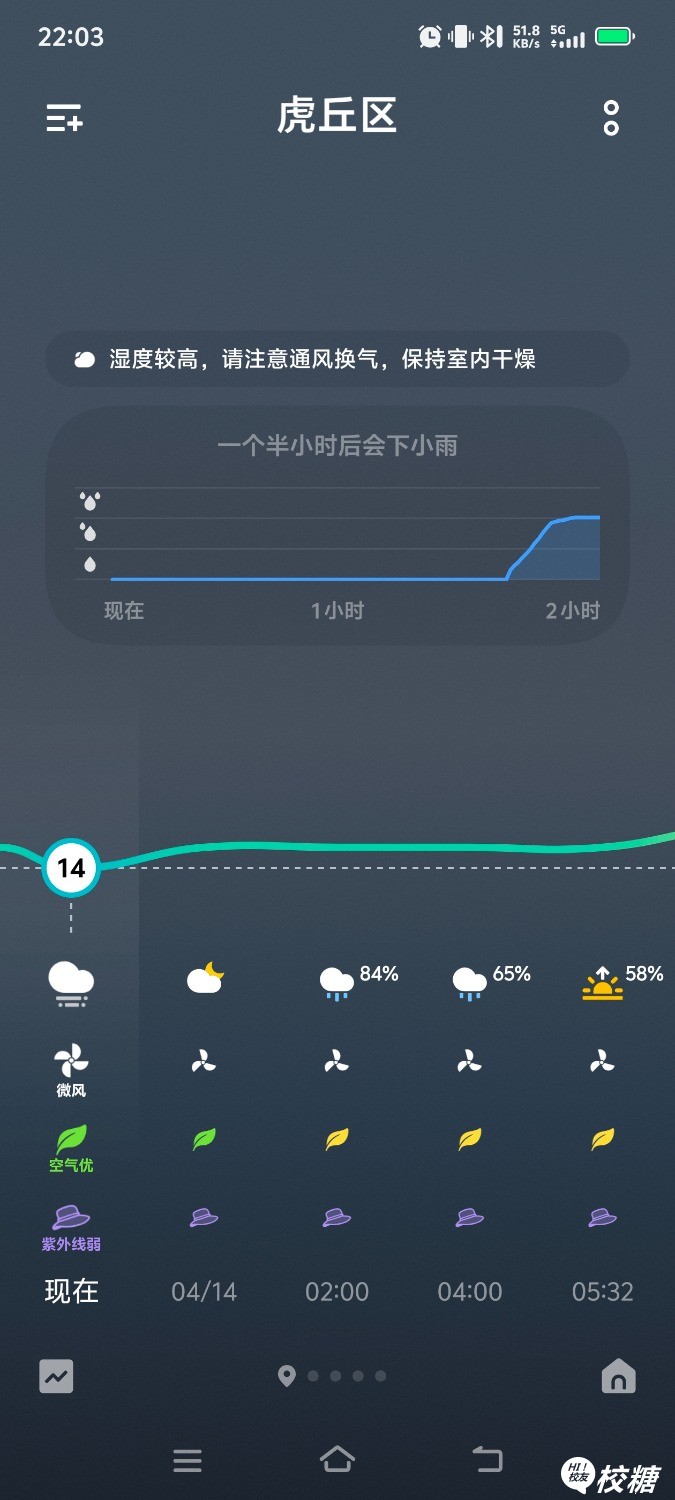
Task: Tap the location page indicator dots
Action: [x=333, y=1377]
